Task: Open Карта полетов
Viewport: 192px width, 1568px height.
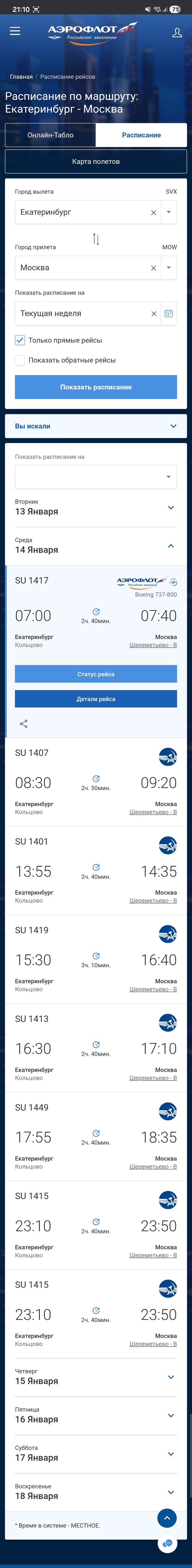Action: tap(96, 161)
